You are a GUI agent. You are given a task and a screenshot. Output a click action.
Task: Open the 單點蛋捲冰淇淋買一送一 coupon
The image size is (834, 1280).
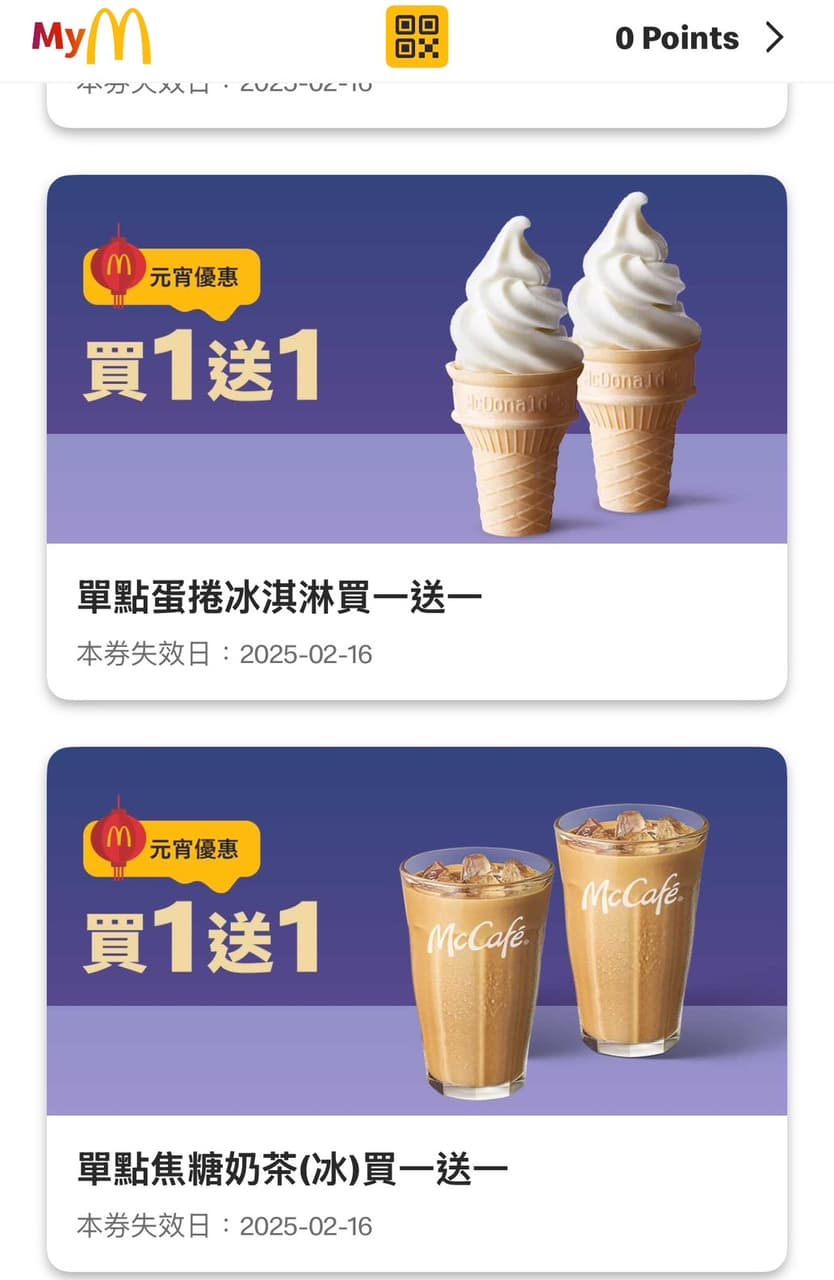pyautogui.click(x=416, y=437)
